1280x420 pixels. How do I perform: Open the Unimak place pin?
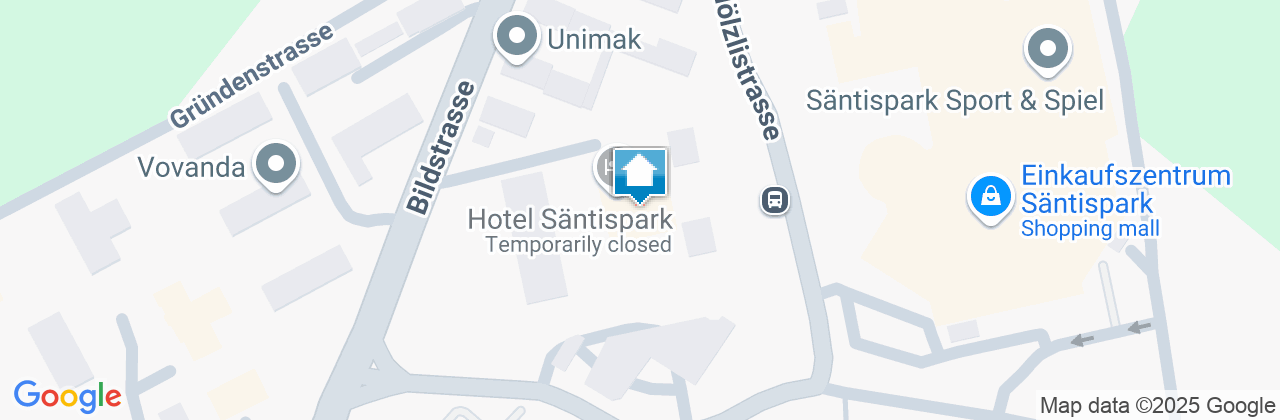(x=517, y=39)
